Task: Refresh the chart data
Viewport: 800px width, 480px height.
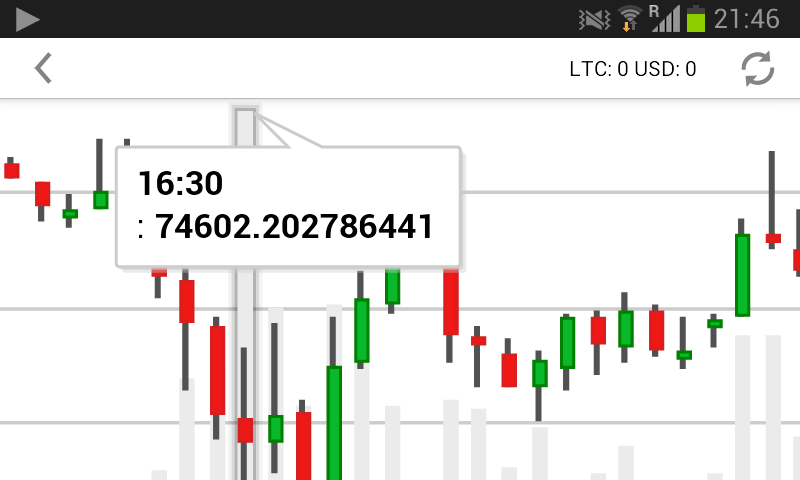Action: [x=757, y=69]
